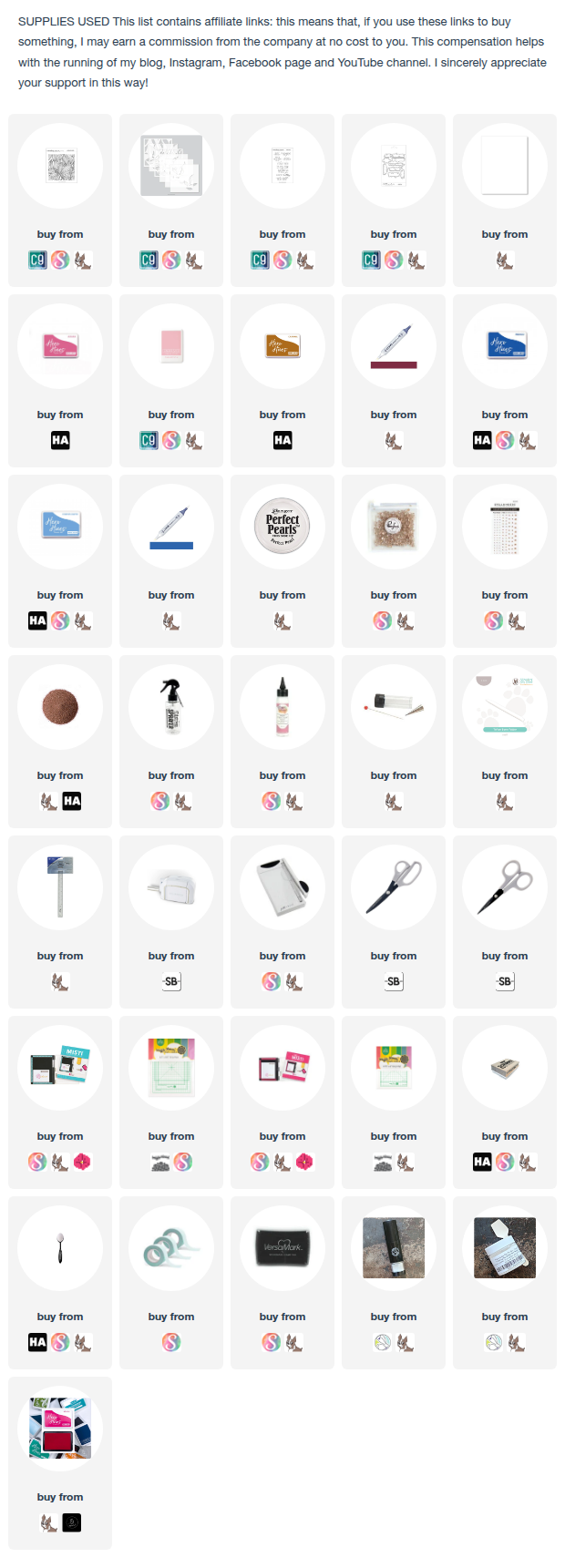Open the maroon marker product

point(394,346)
